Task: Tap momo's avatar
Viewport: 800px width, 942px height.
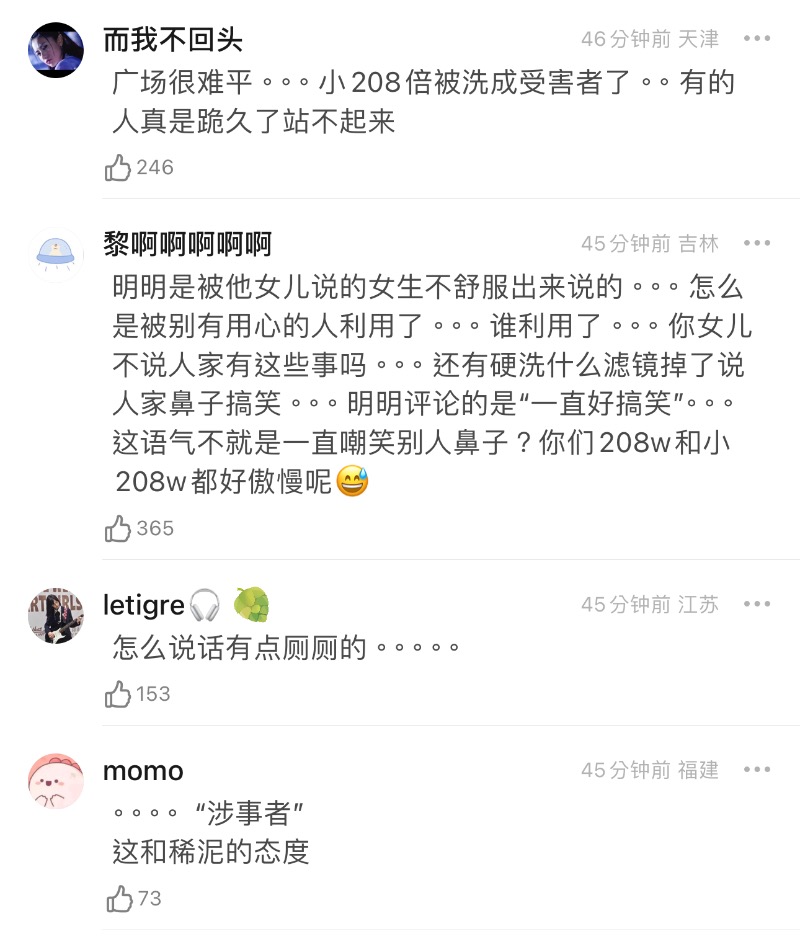Action: click(55, 781)
